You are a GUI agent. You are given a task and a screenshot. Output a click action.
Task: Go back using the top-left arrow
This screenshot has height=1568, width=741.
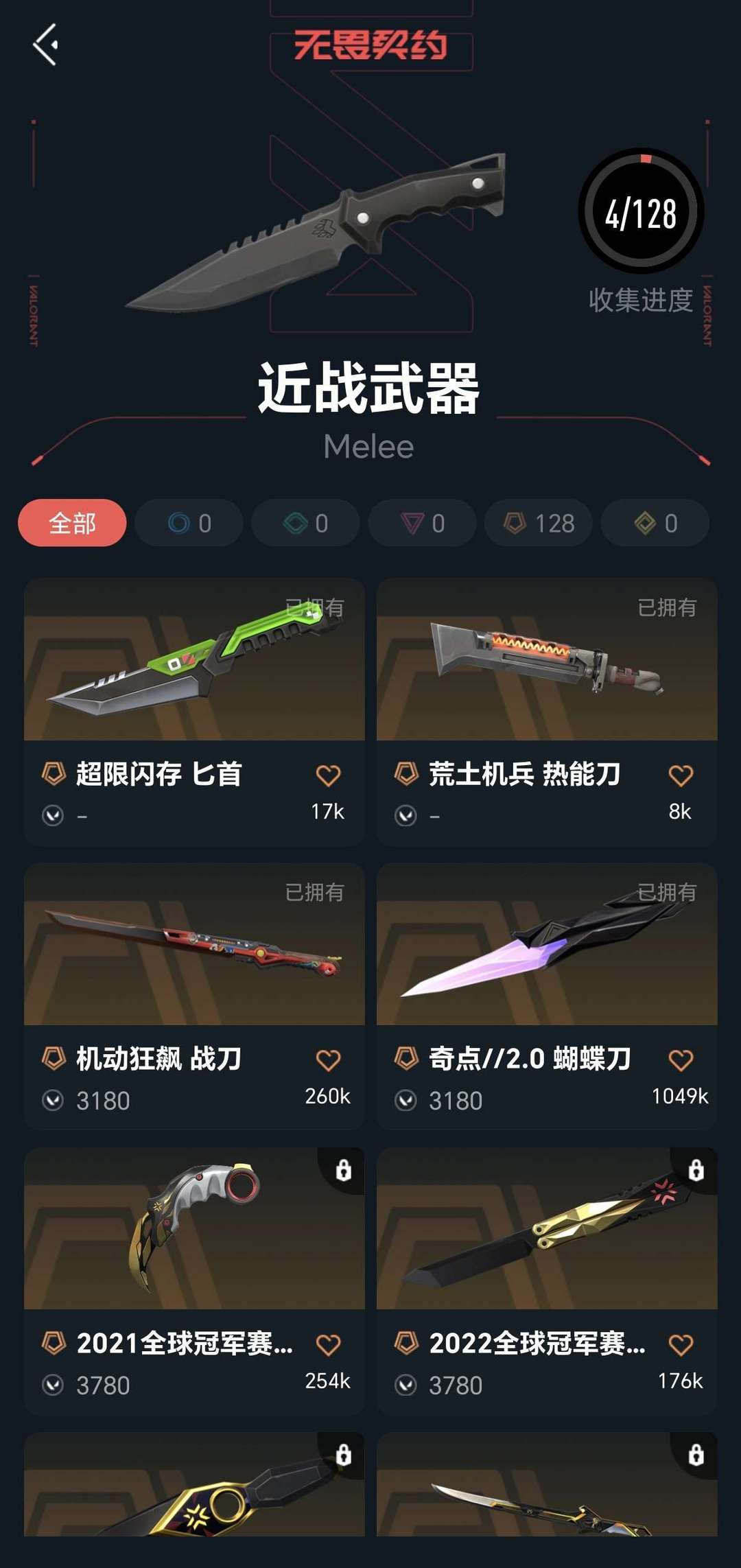point(45,45)
